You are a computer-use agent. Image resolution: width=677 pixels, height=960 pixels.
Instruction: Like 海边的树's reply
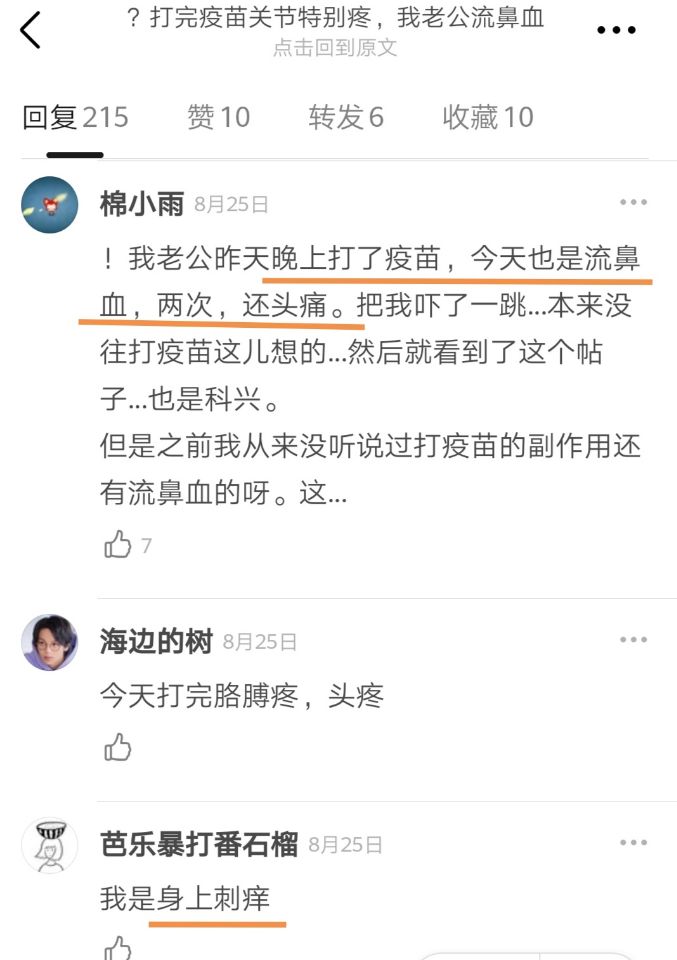(118, 747)
